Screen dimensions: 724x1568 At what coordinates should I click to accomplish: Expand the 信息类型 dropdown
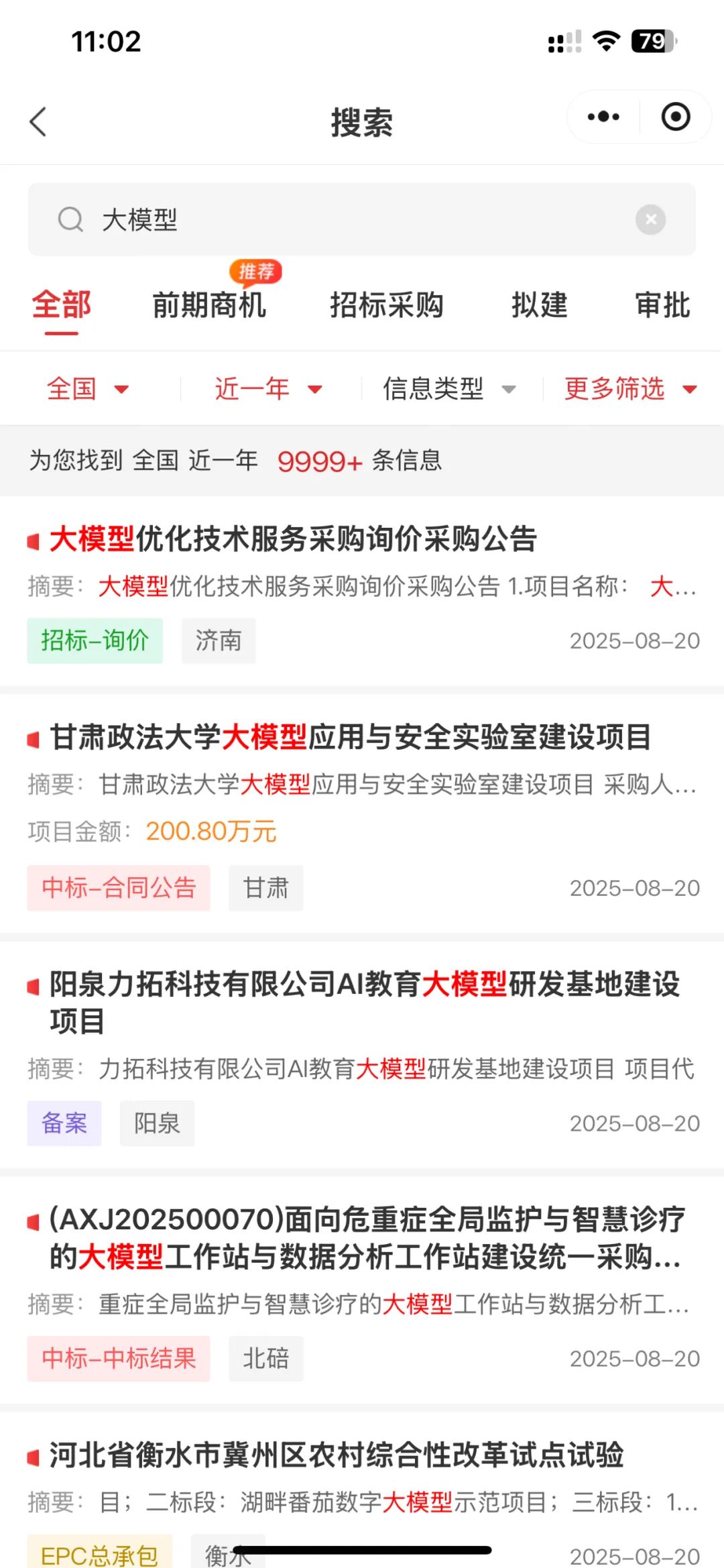[x=449, y=388]
